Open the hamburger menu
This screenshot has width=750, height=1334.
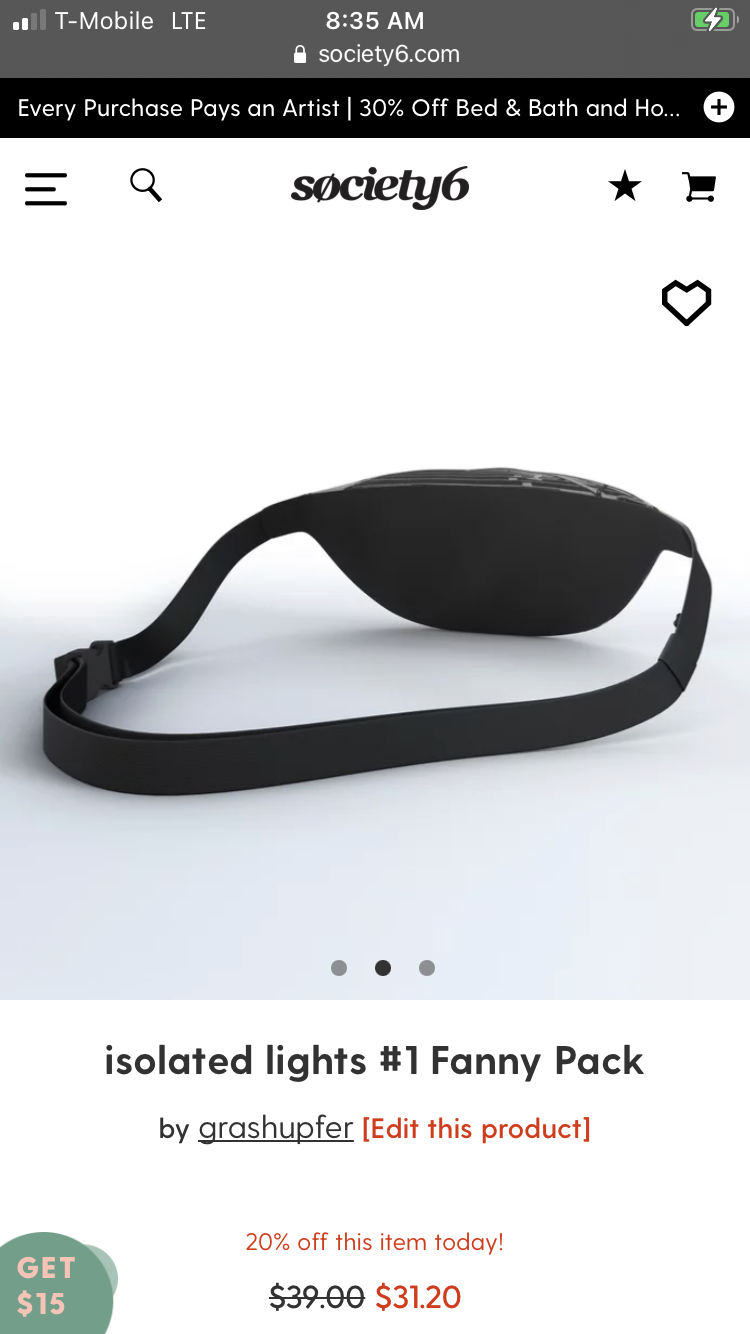46,188
